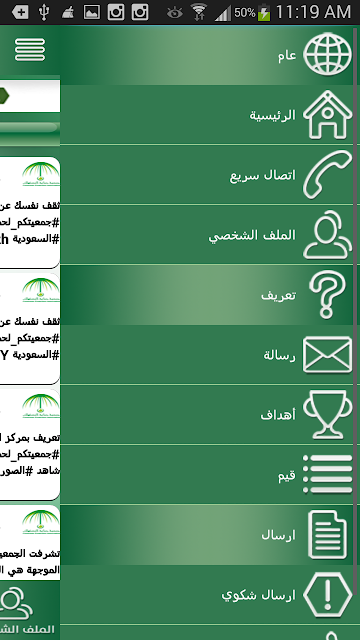The width and height of the screenshot is (360, 640).
Task: Open الملف الشخصي in the drawer list
Action: click(x=207, y=235)
